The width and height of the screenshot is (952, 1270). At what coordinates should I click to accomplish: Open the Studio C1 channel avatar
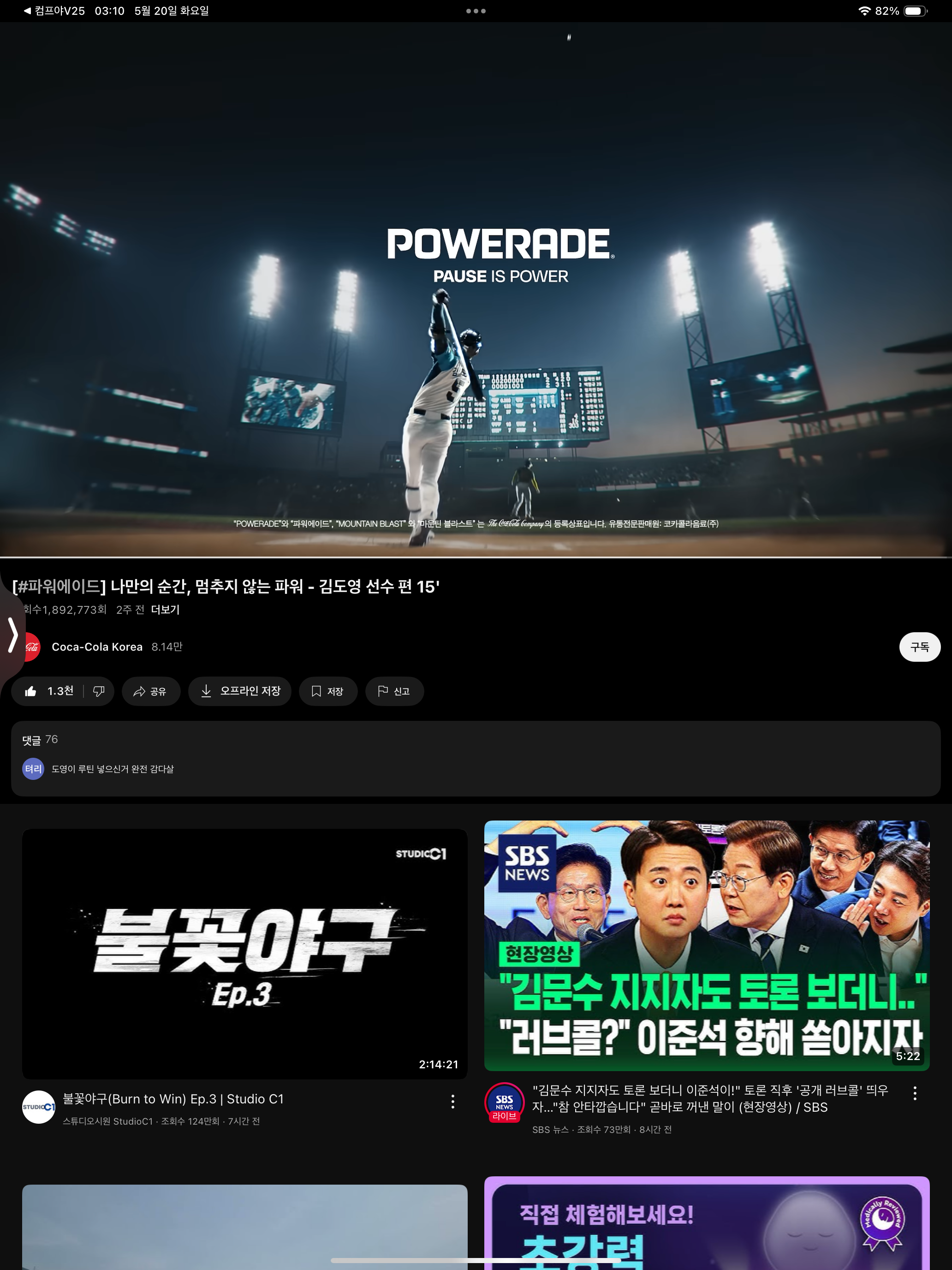click(38, 1107)
